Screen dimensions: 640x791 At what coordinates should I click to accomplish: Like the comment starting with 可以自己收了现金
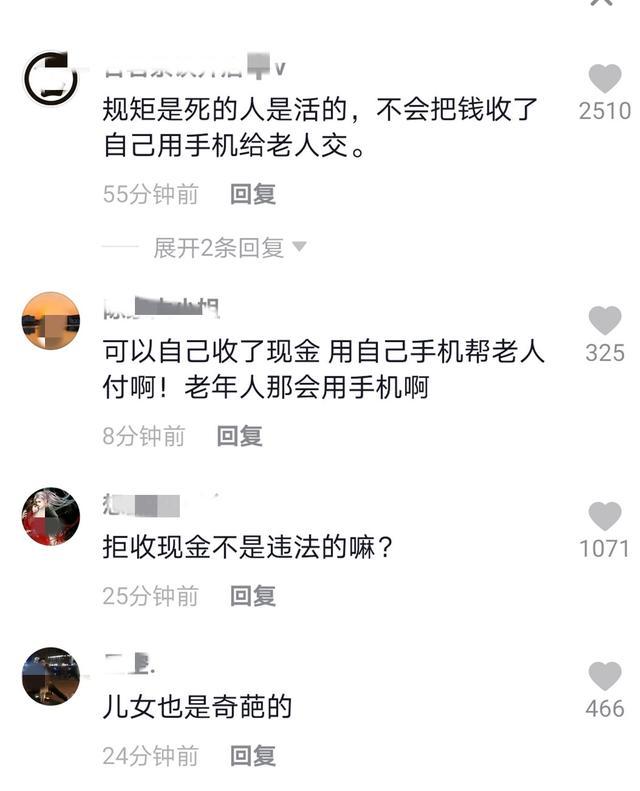click(605, 321)
